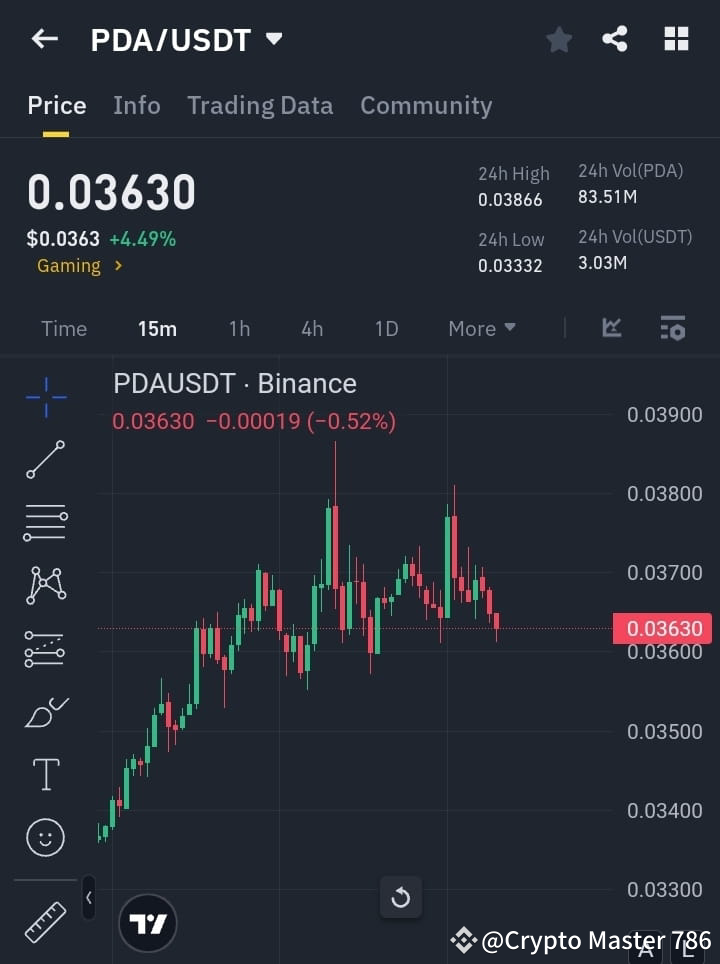Open the horizontal lines drawing tool
Image resolution: width=720 pixels, height=964 pixels.
pyautogui.click(x=44, y=523)
